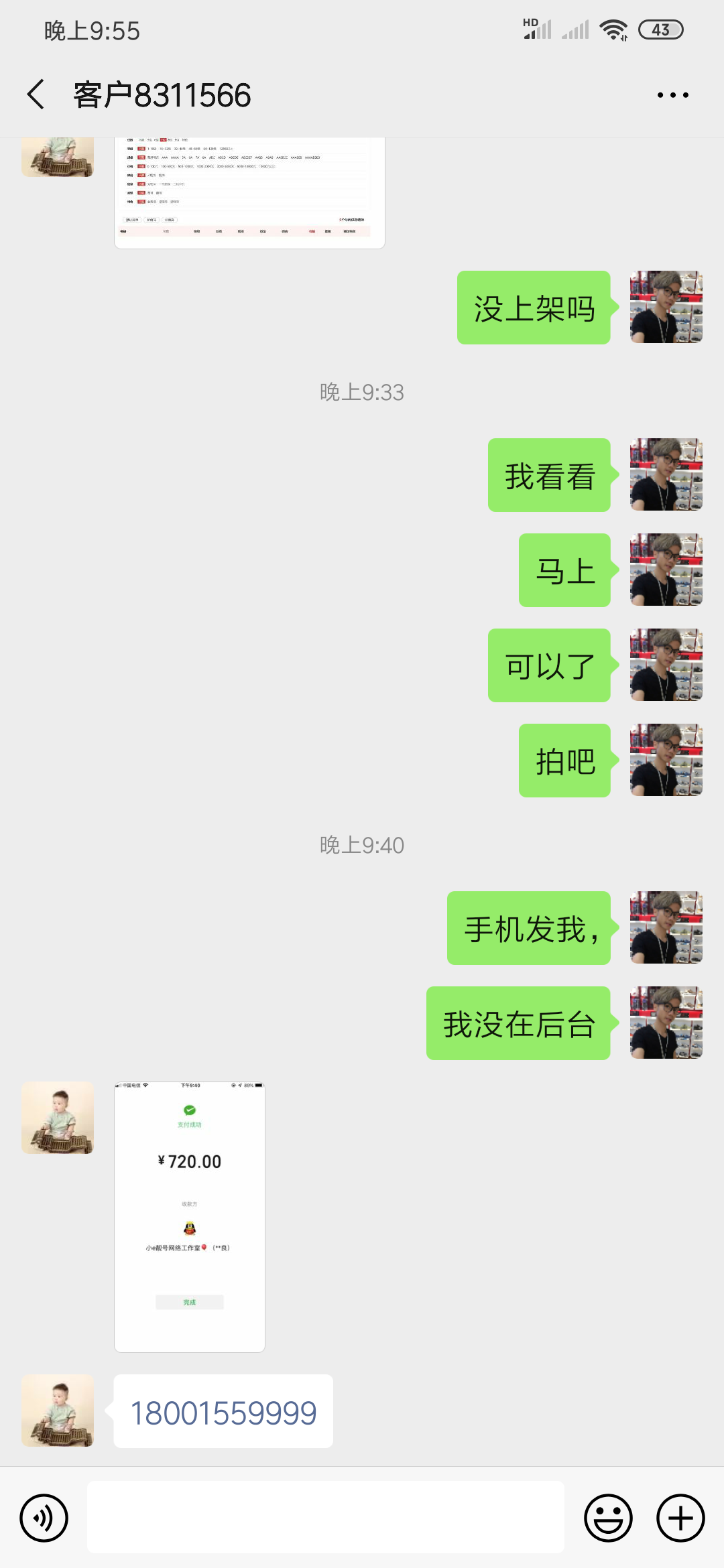Open my avatar beside 没上架吗 message
The width and height of the screenshot is (724, 1568).
[x=666, y=308]
